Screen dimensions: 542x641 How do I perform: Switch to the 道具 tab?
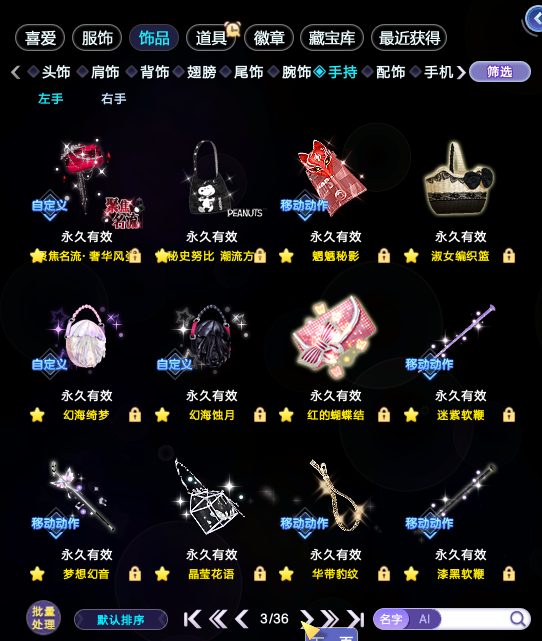[x=211, y=38]
